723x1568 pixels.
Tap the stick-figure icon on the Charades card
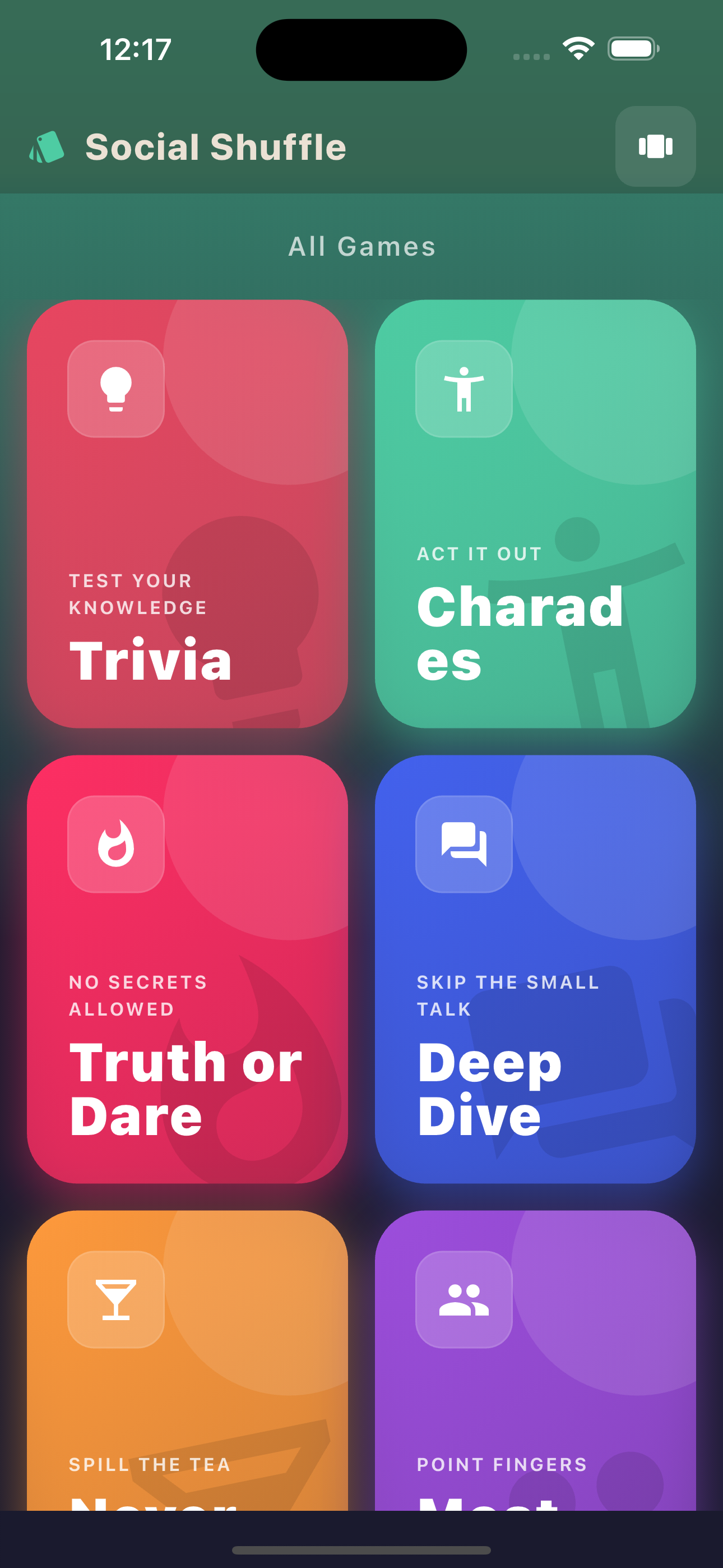[463, 388]
